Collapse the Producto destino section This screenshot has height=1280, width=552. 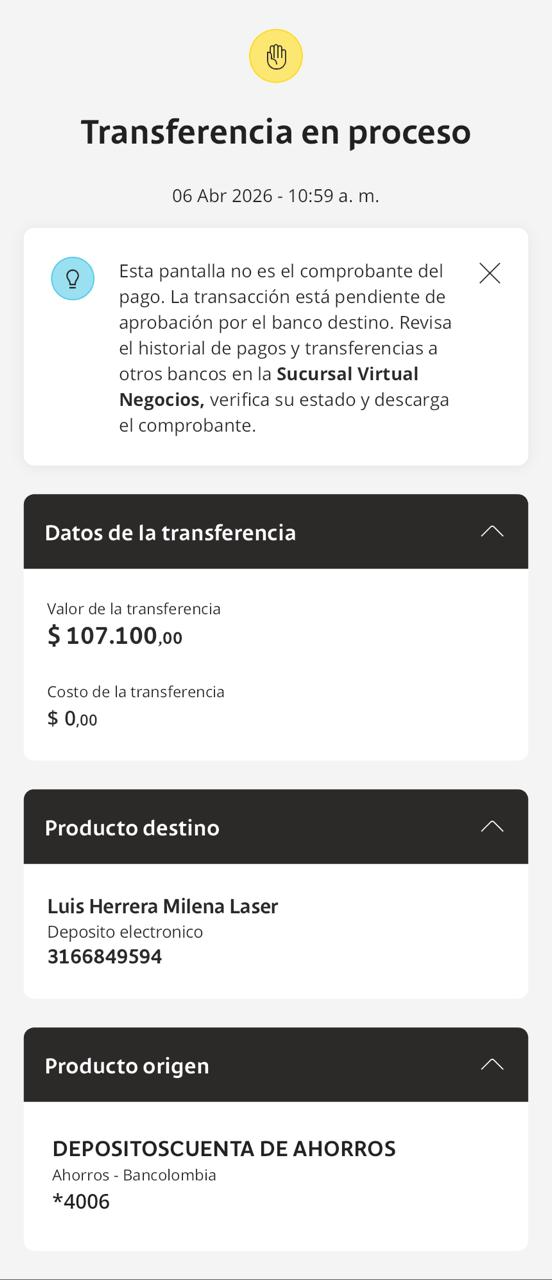(x=491, y=826)
